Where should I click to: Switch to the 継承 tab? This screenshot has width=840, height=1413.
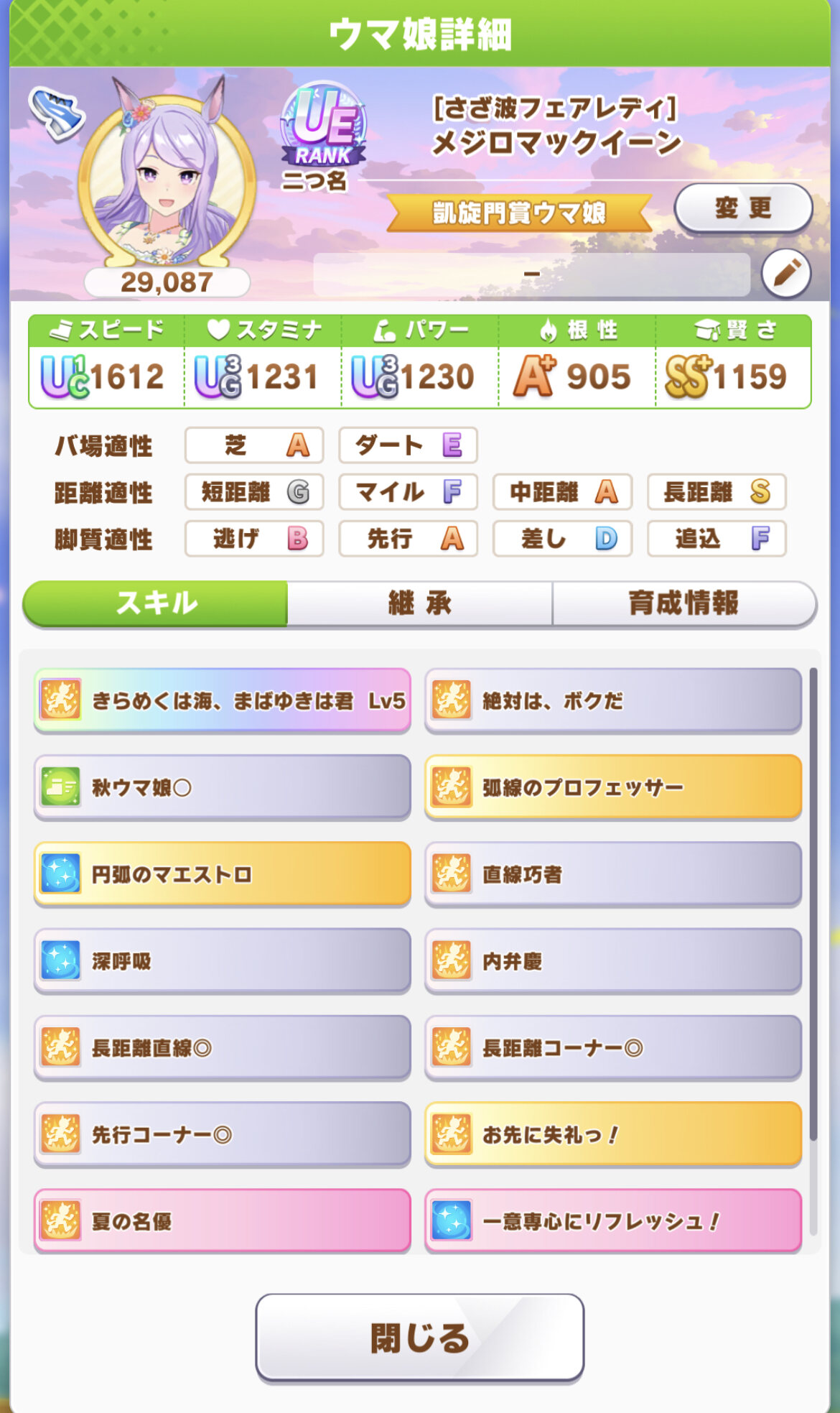(x=419, y=603)
